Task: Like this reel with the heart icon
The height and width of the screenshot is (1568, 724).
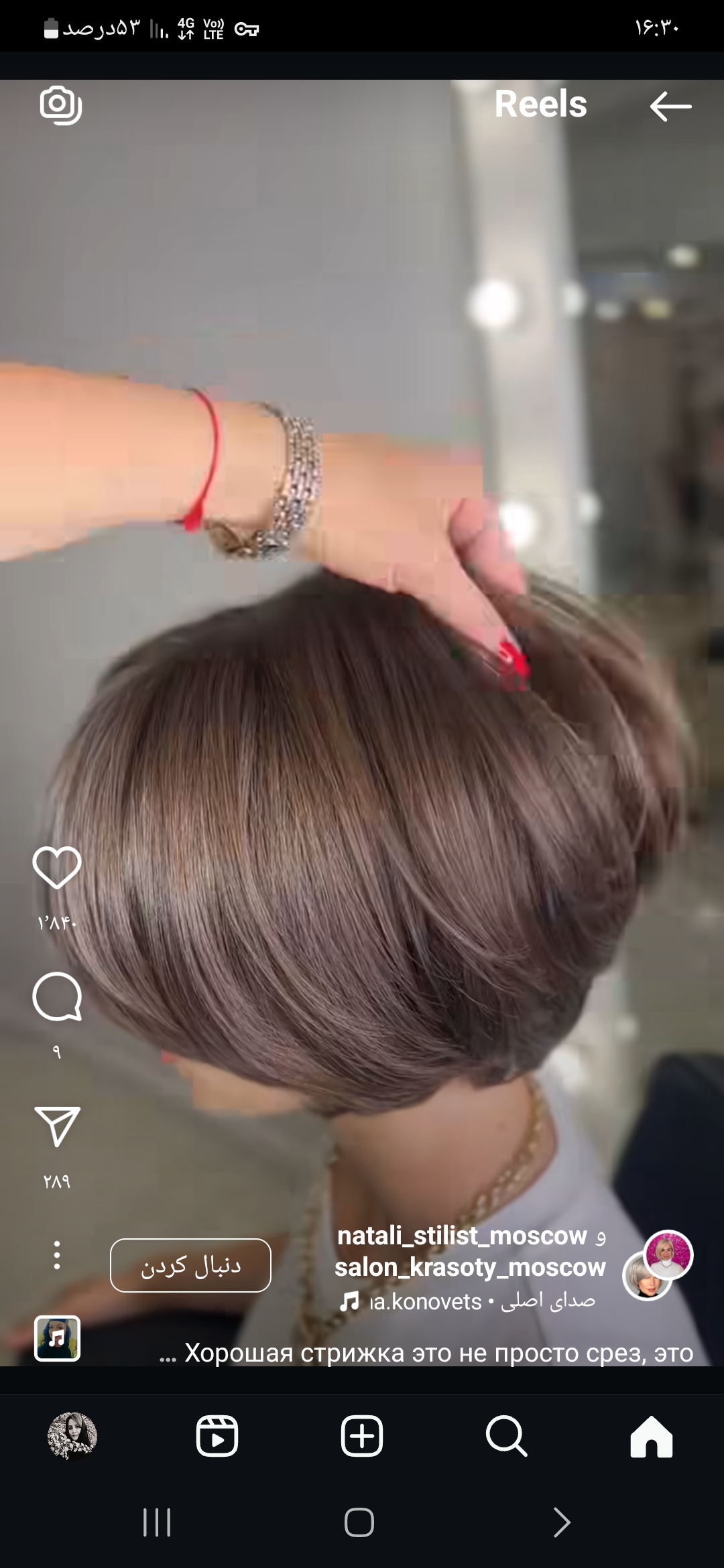Action: pyautogui.click(x=57, y=868)
